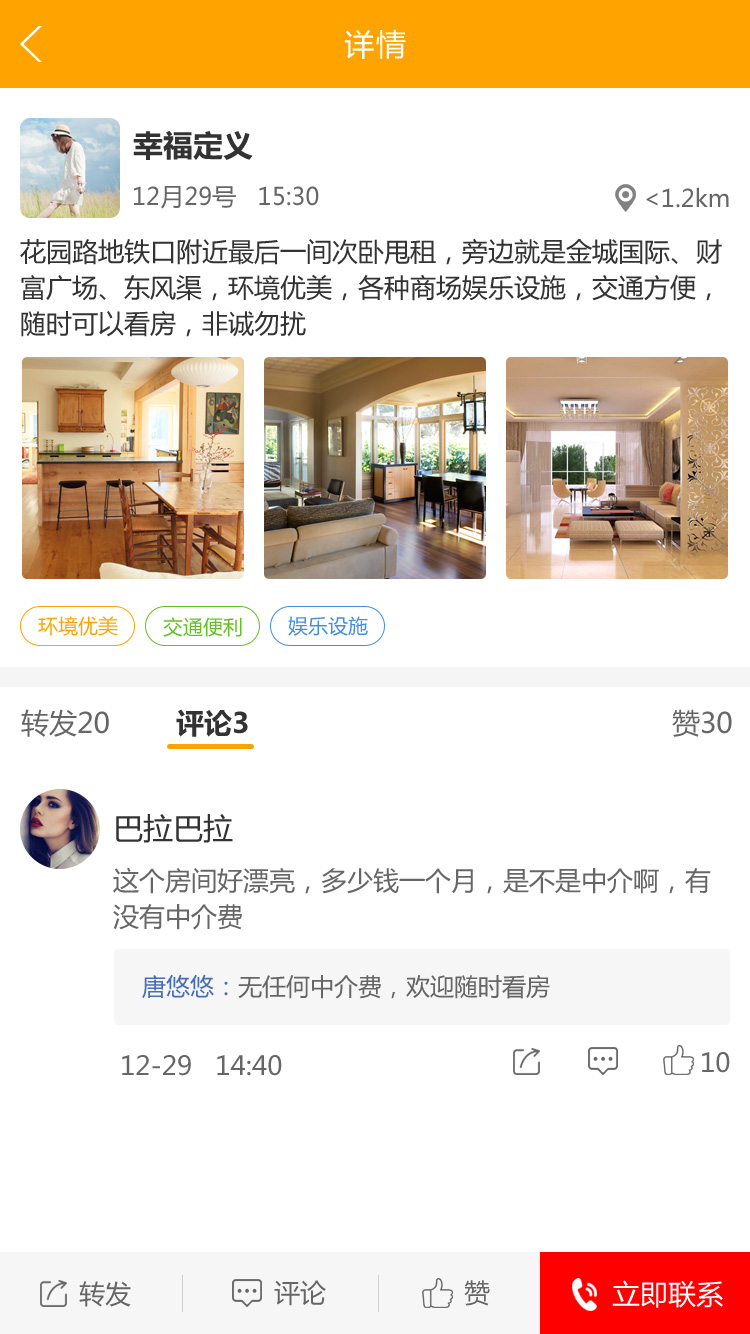The height and width of the screenshot is (1334, 750).
Task: Tap 转发 in the bottom bar
Action: (86, 1293)
